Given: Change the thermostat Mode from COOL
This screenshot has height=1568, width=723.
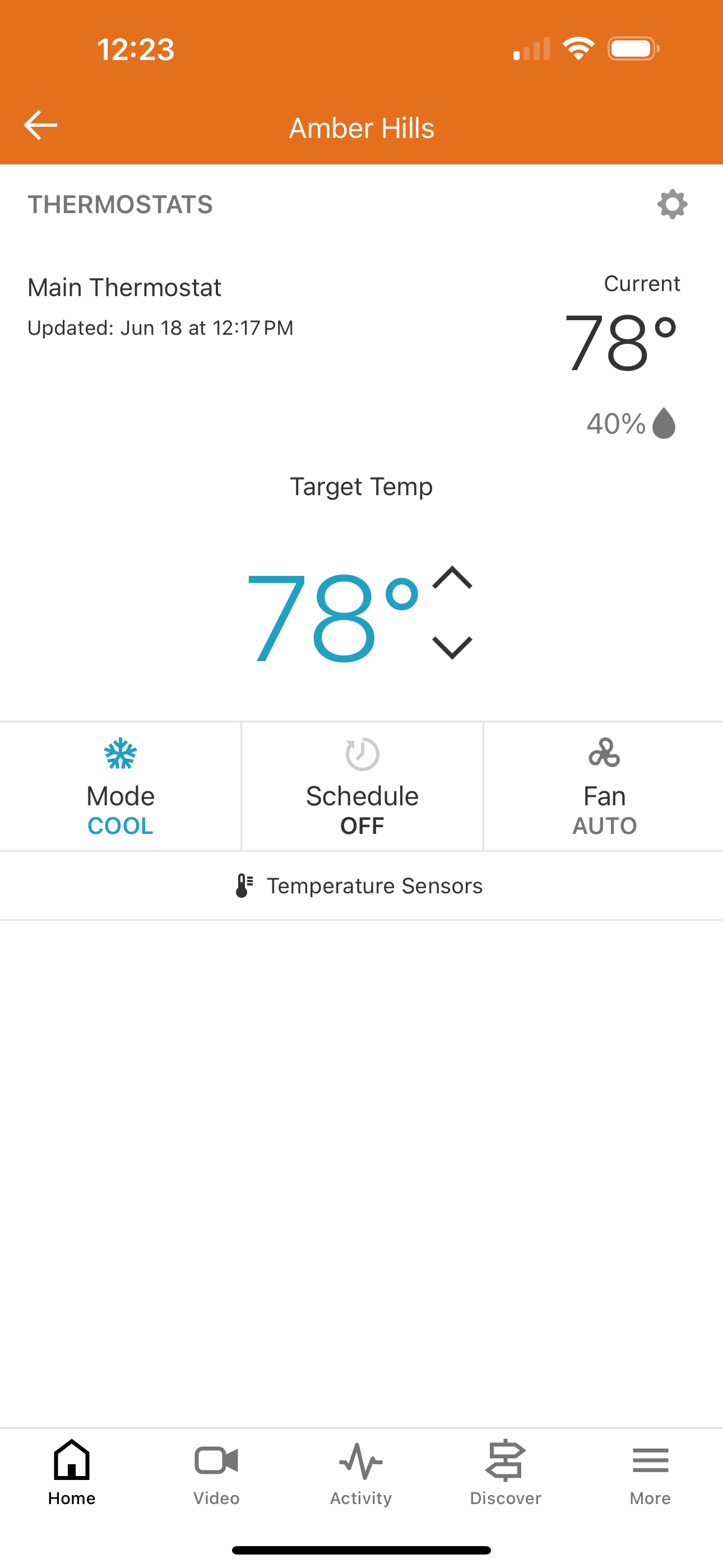Looking at the screenshot, I should tap(121, 786).
